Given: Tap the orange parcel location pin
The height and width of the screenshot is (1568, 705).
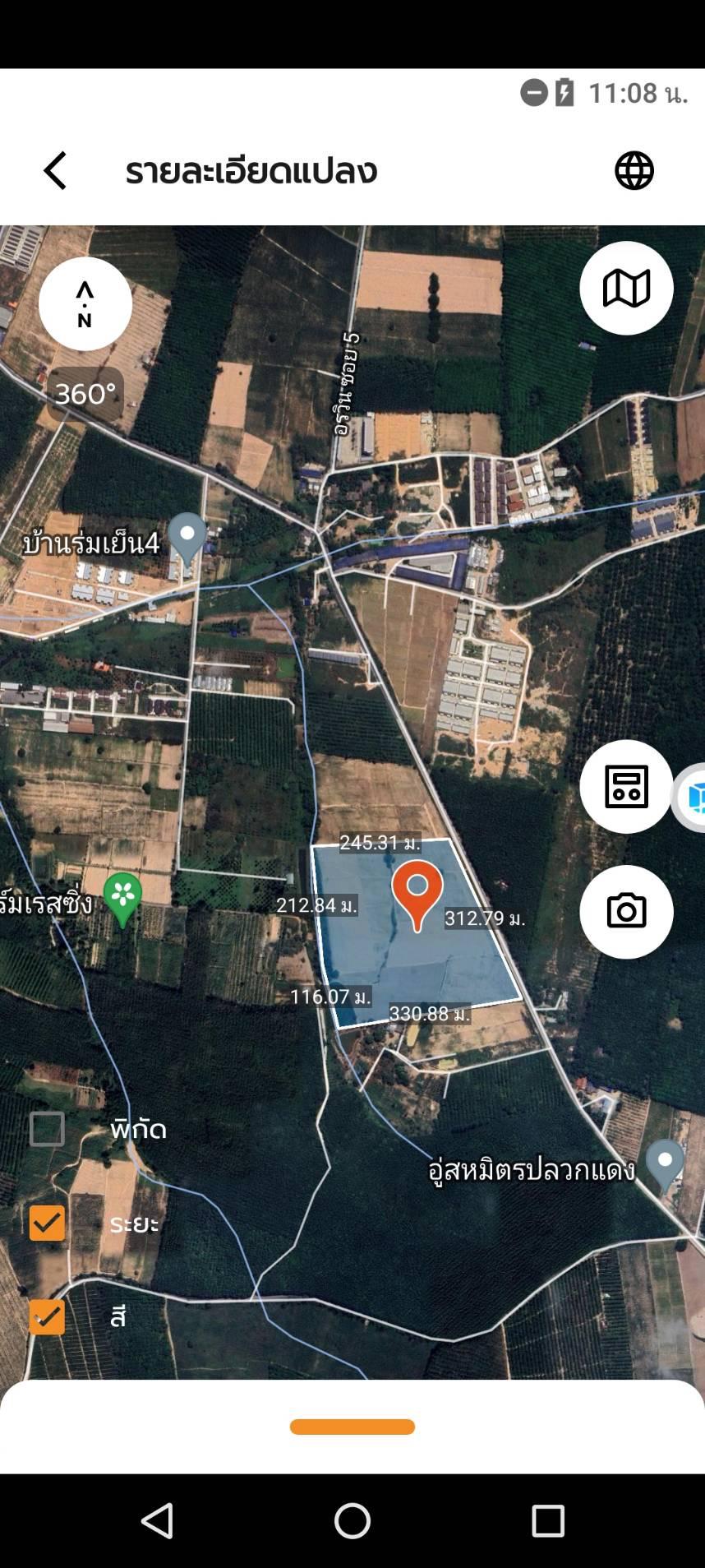Looking at the screenshot, I should point(417,895).
